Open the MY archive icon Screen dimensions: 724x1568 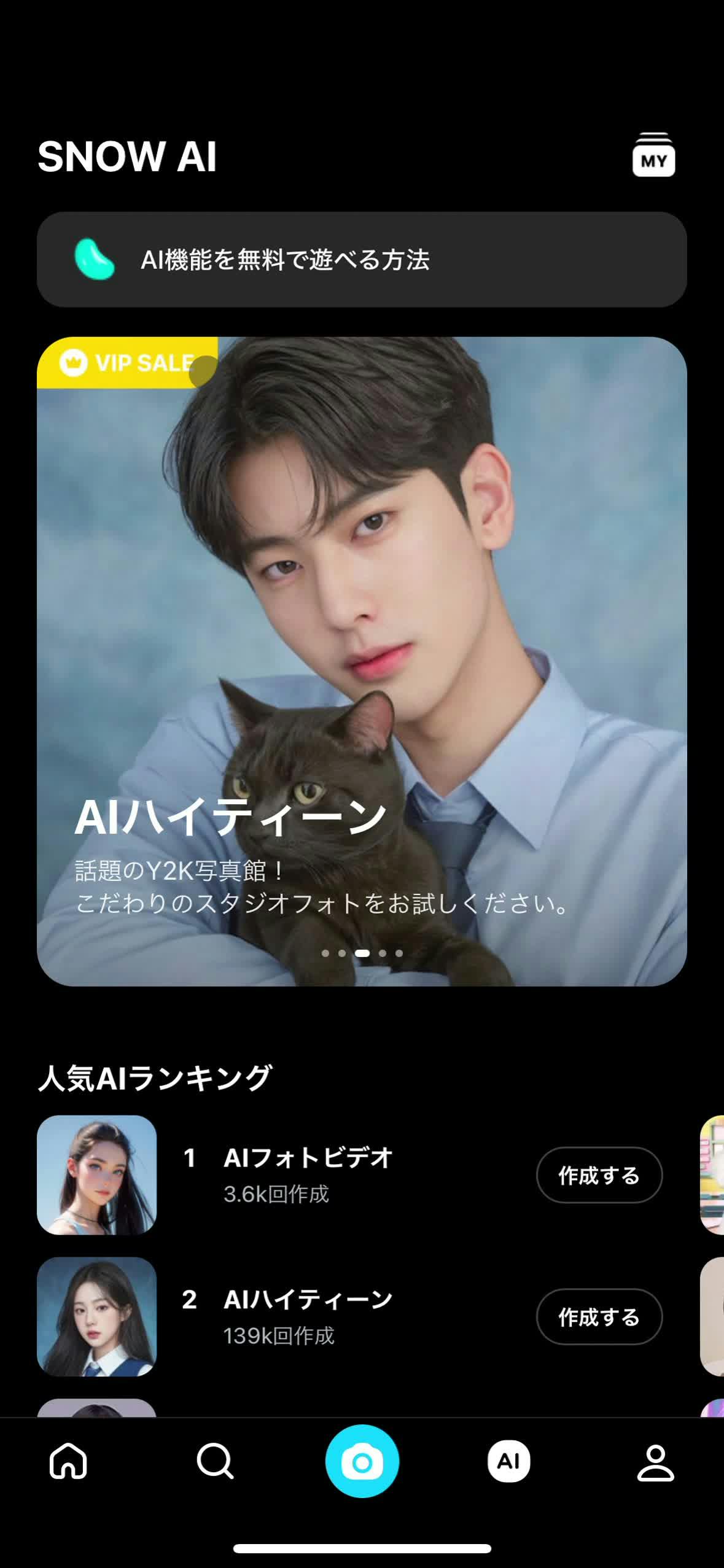653,155
